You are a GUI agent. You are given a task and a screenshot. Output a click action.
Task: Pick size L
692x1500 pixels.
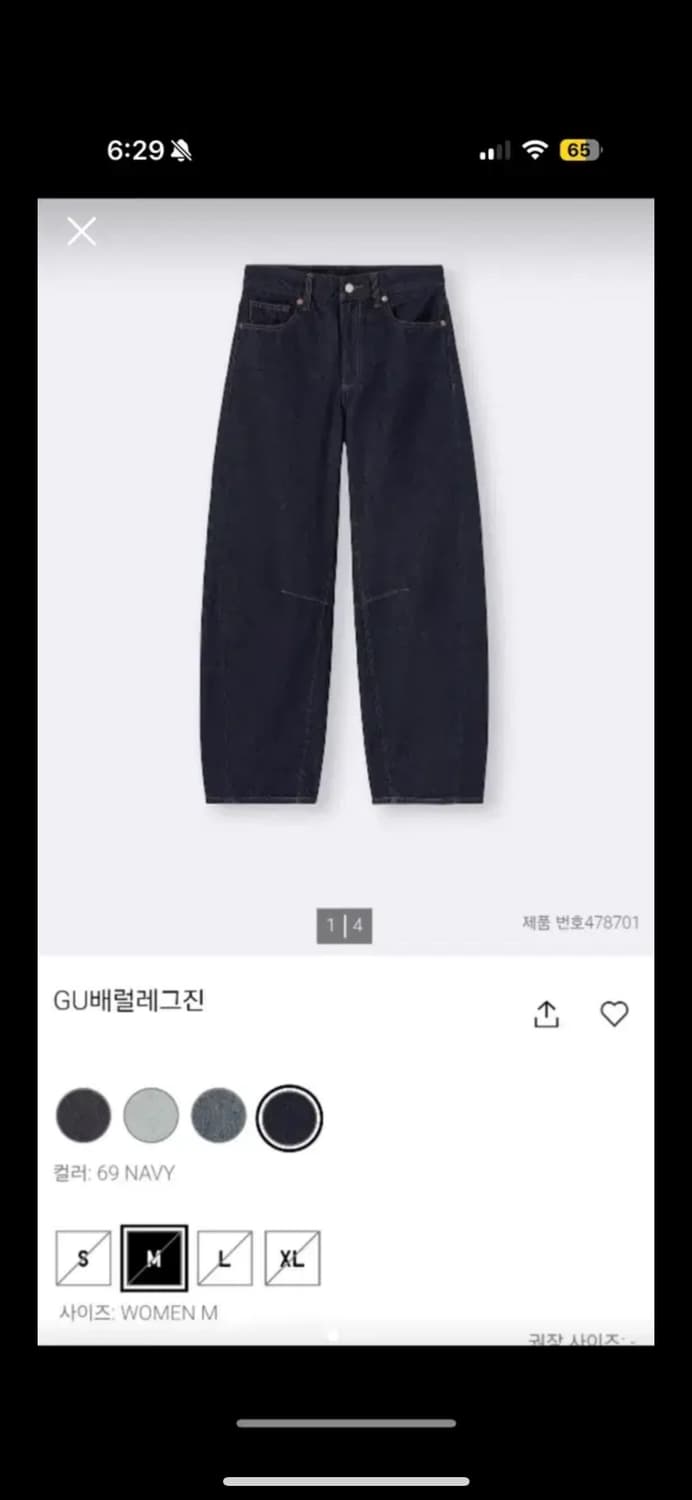pos(224,1258)
